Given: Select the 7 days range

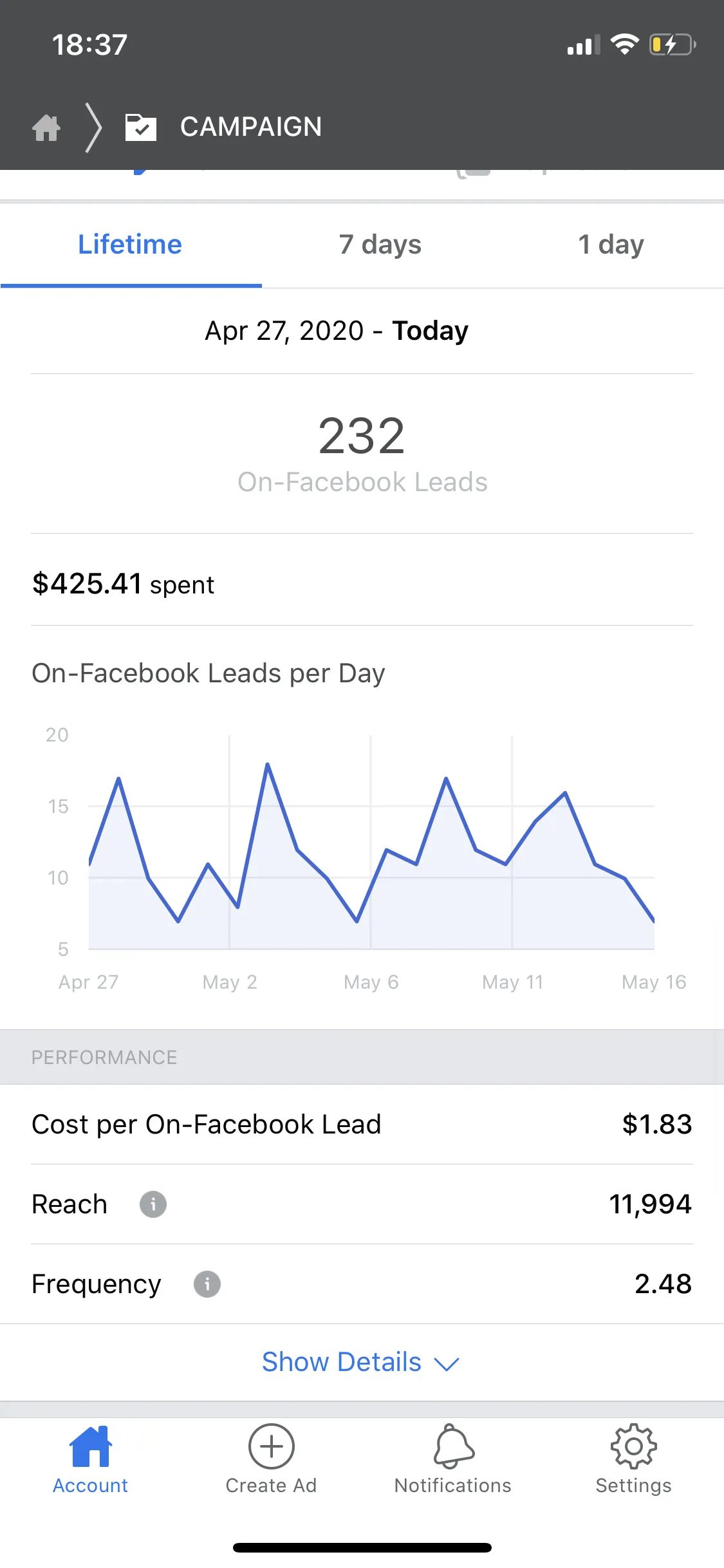Looking at the screenshot, I should coord(380,245).
